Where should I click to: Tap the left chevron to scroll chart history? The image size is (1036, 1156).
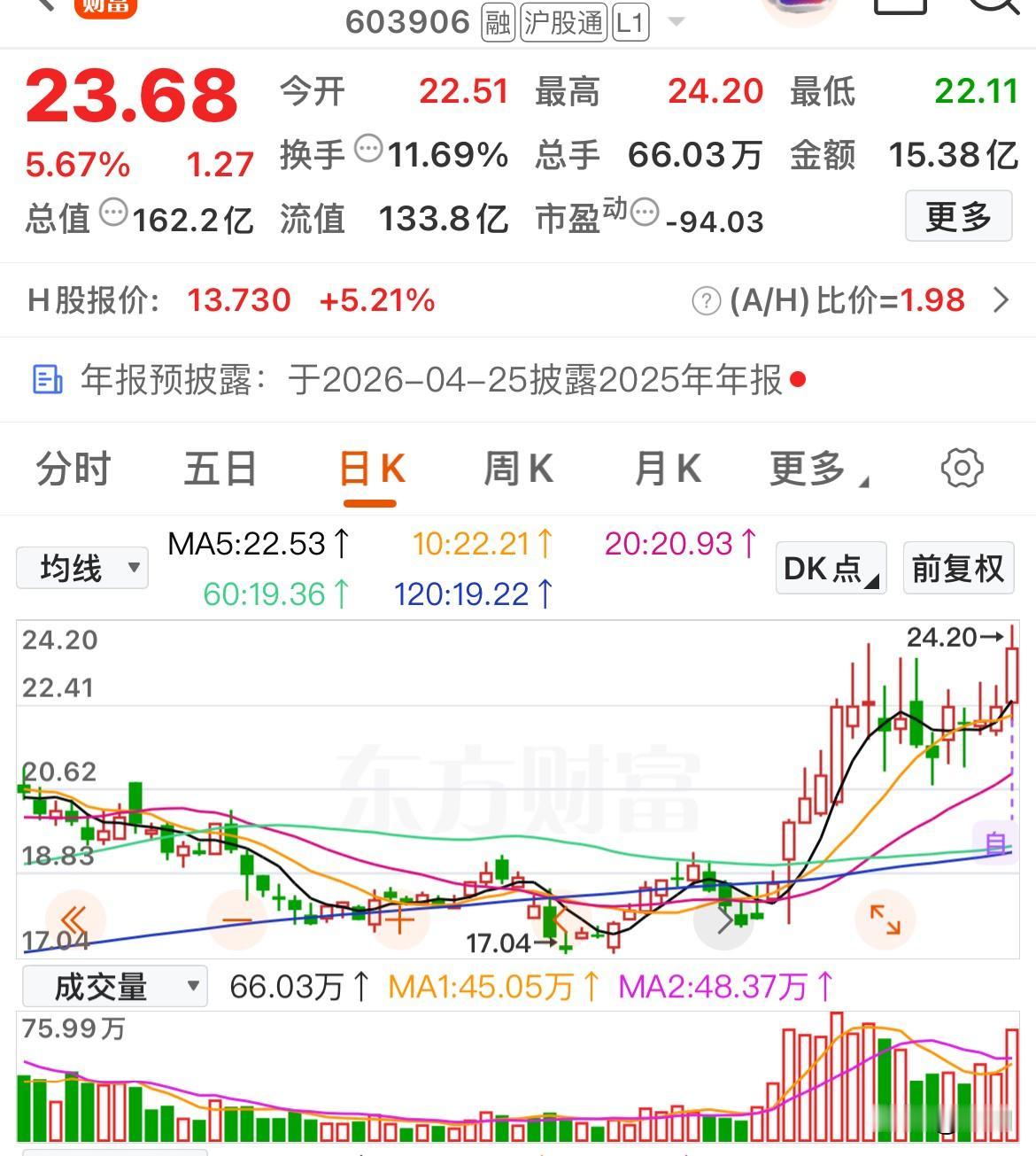[x=75, y=920]
